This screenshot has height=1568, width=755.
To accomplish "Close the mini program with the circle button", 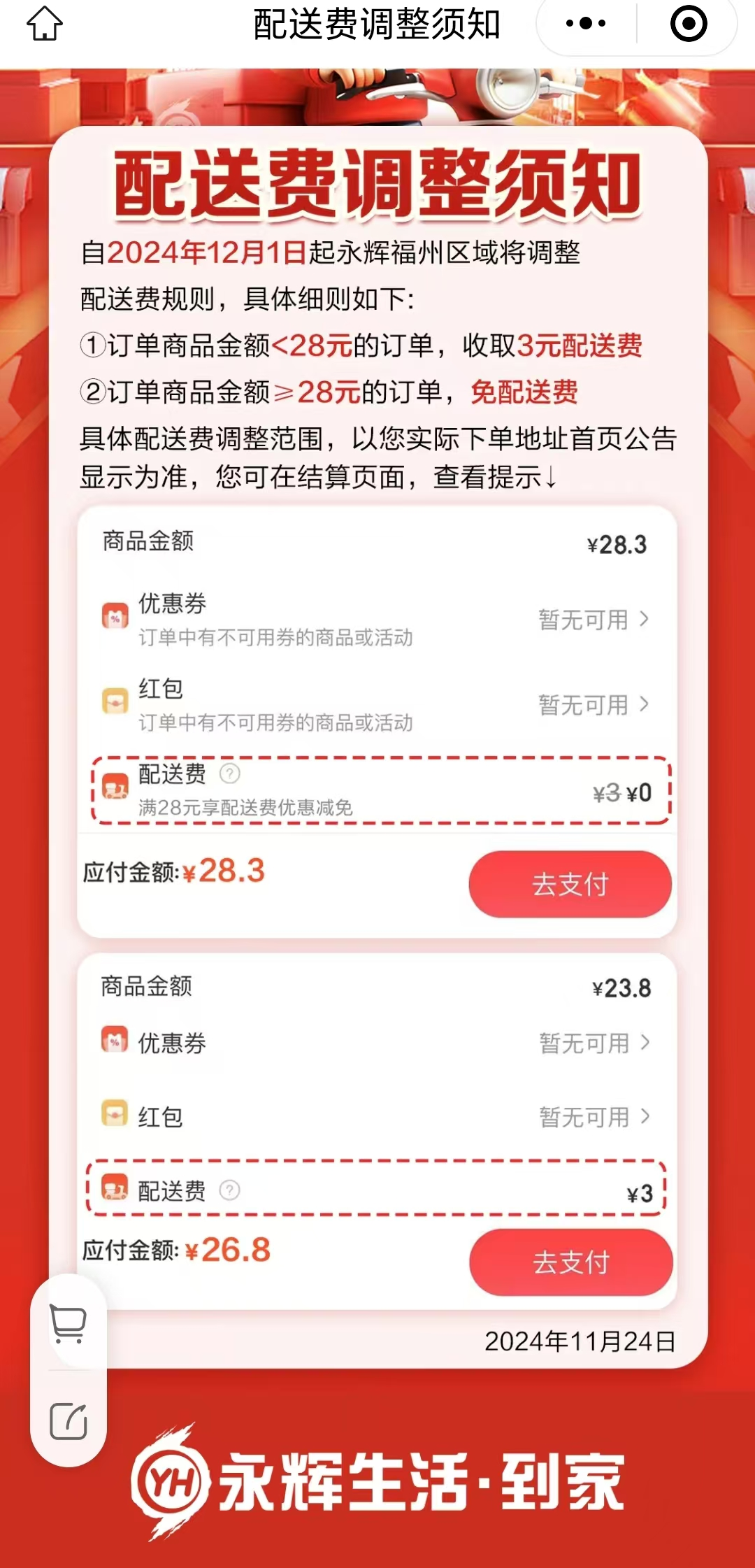I will (x=689, y=24).
